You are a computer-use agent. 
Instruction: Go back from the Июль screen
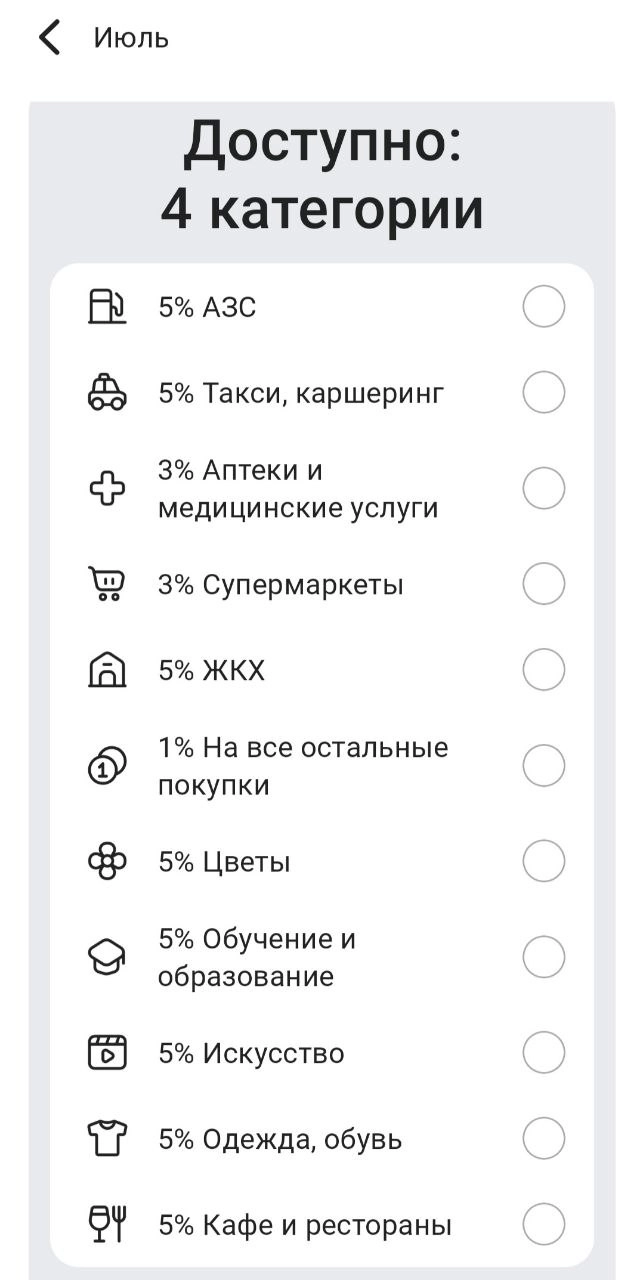coord(49,38)
